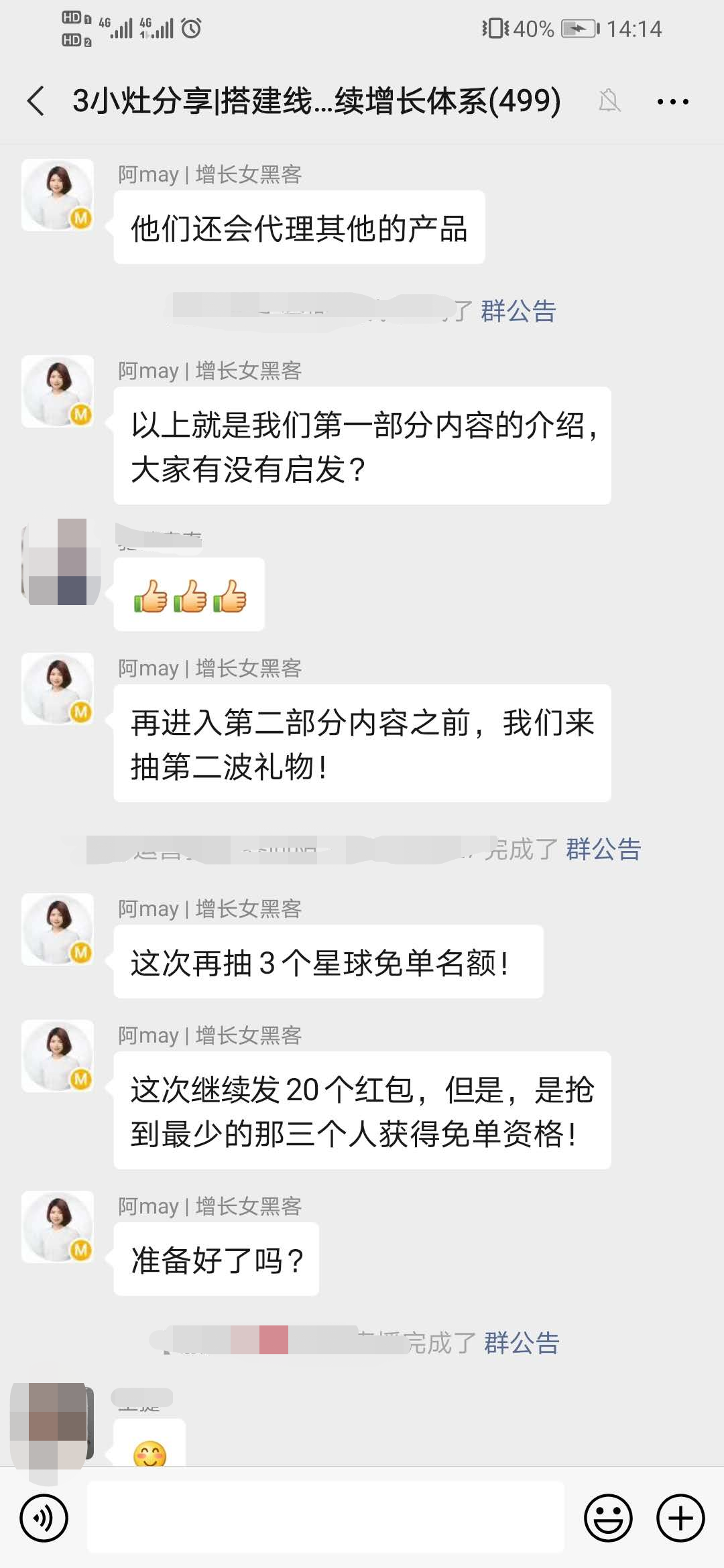Switch to voice message input
This screenshot has width=724, height=1568.
44,1518
